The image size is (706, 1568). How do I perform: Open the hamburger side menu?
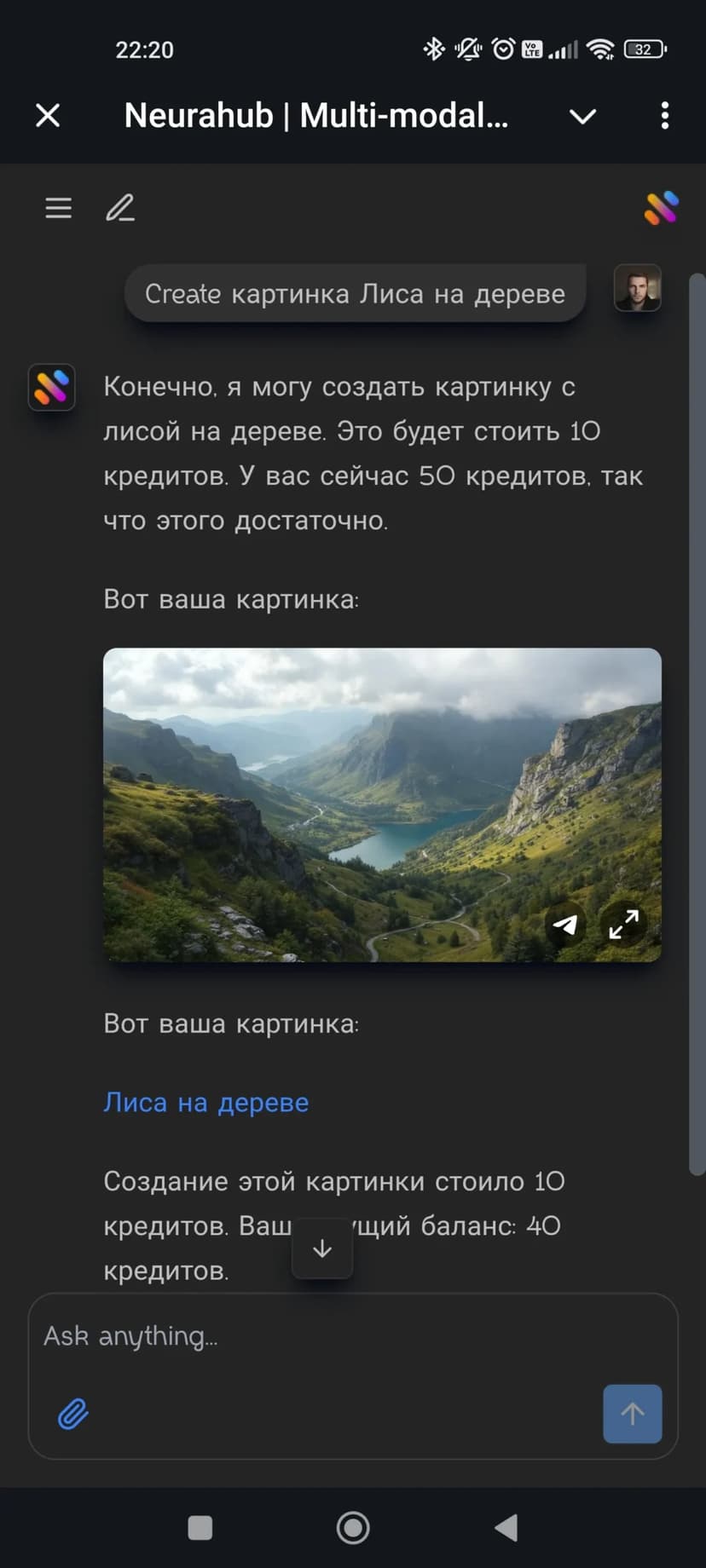(x=58, y=208)
